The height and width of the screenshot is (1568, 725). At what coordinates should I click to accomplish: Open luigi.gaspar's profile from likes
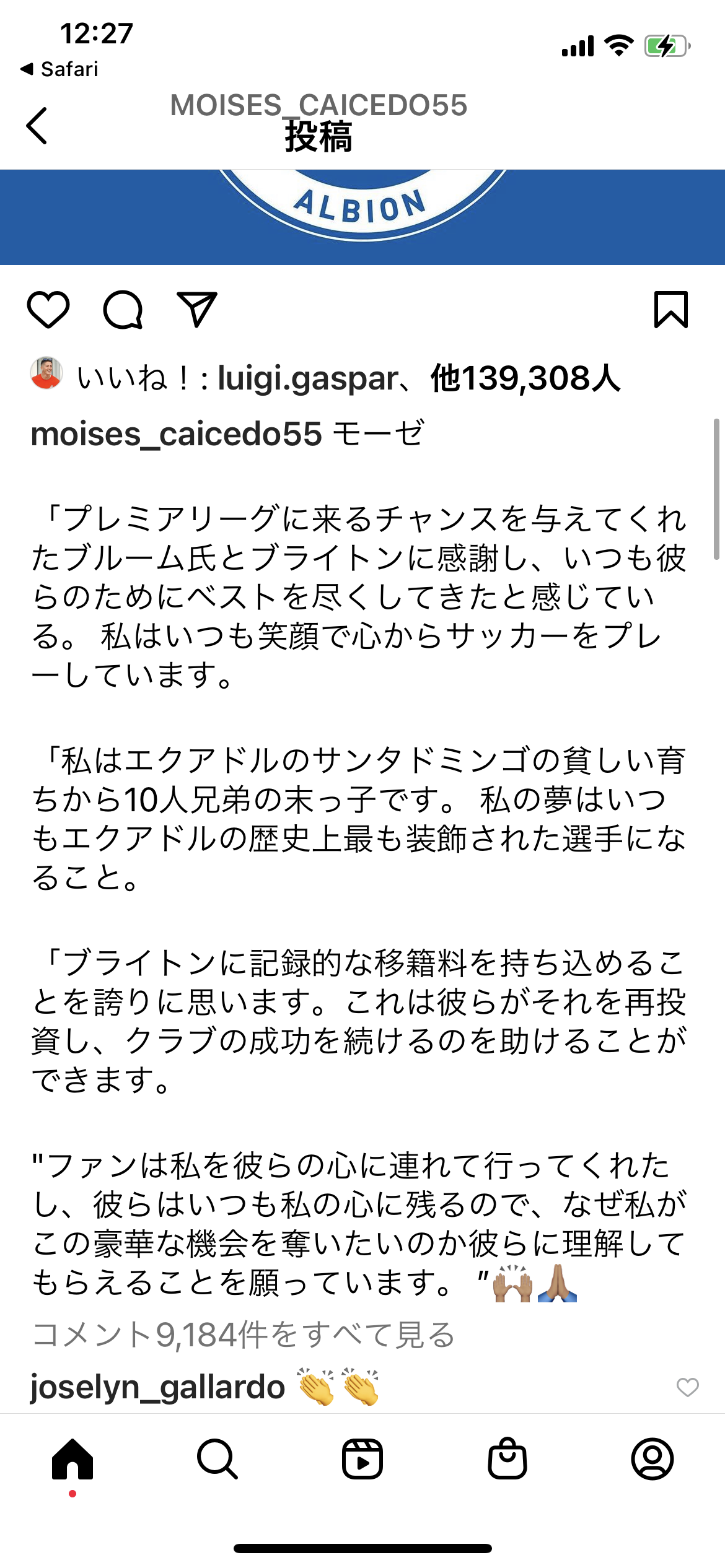click(x=308, y=378)
